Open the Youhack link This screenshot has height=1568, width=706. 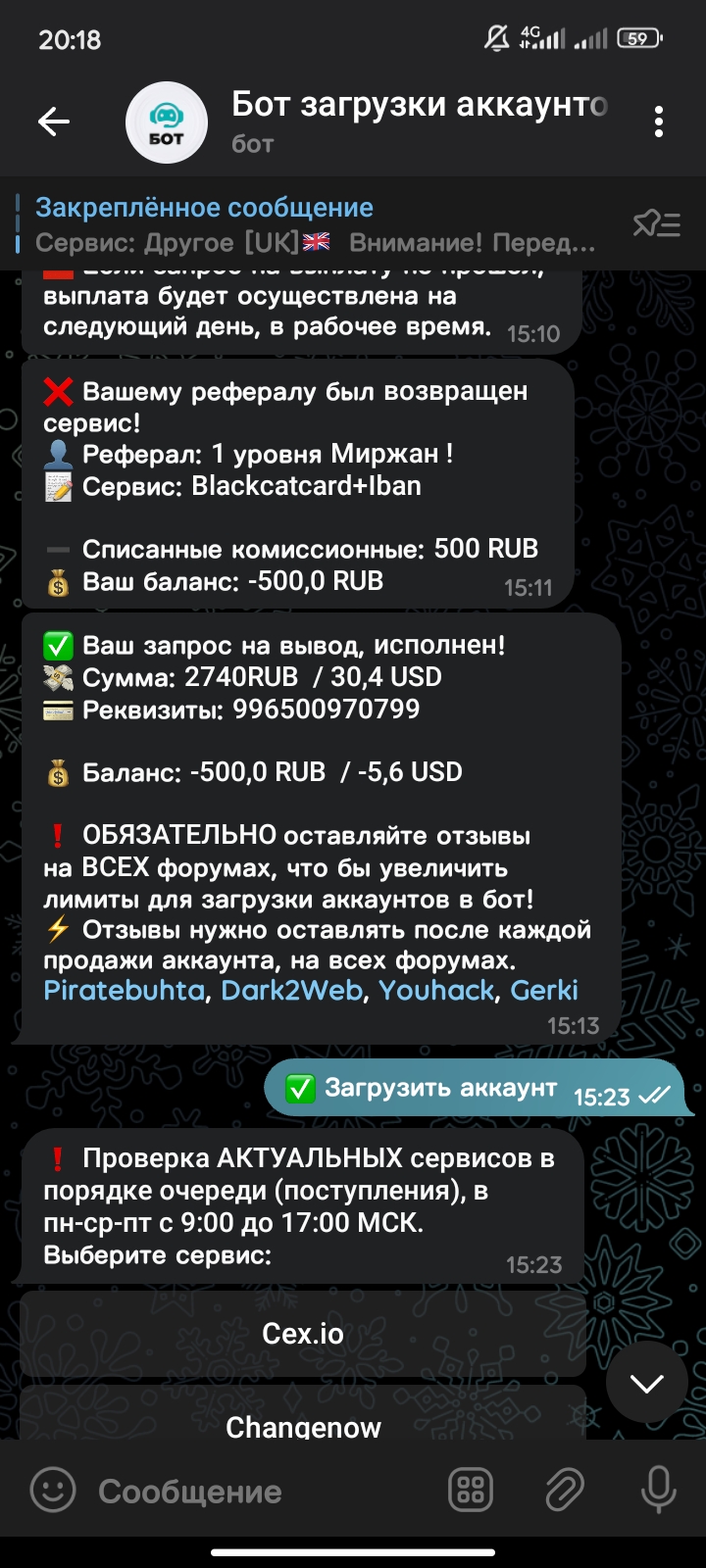[x=436, y=991]
